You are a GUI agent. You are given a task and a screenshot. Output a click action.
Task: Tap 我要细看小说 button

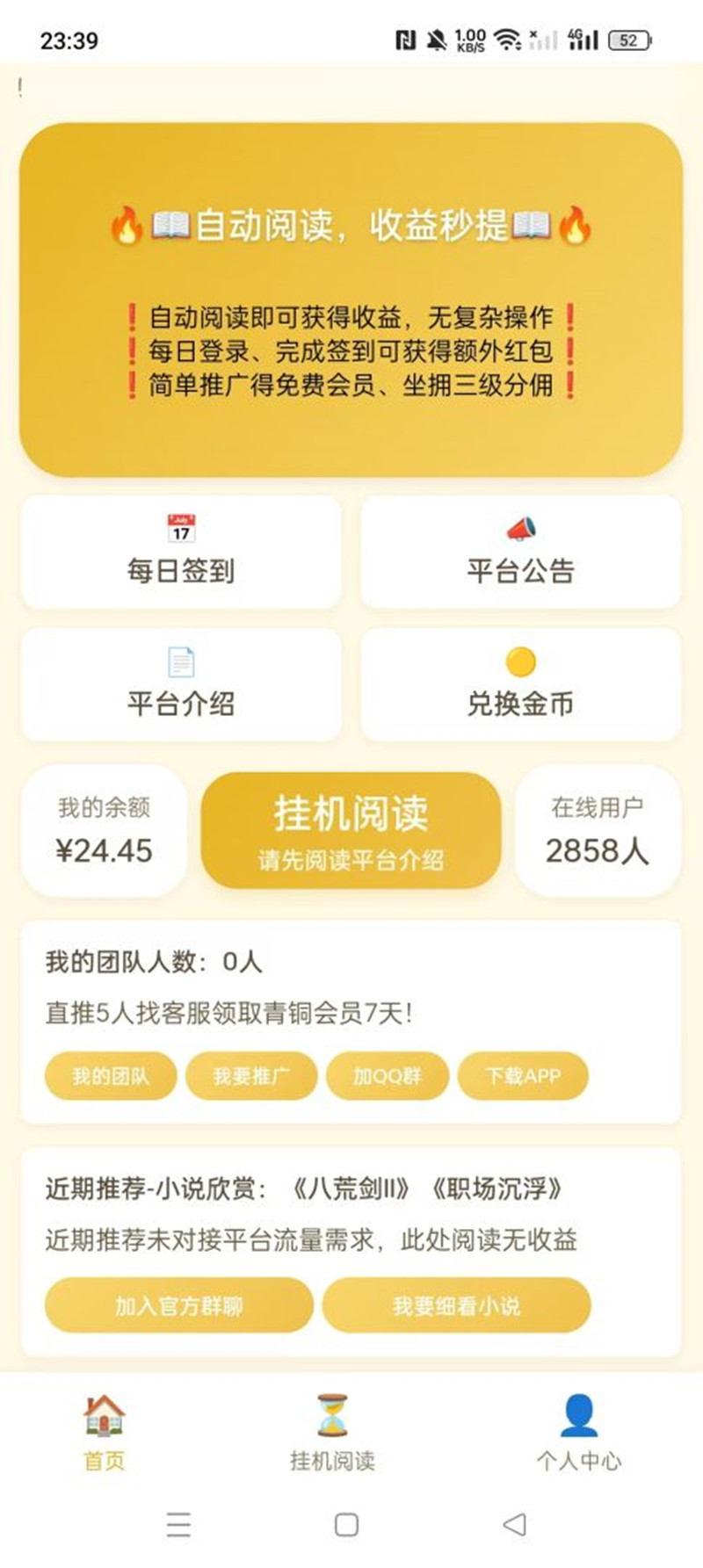click(456, 1305)
